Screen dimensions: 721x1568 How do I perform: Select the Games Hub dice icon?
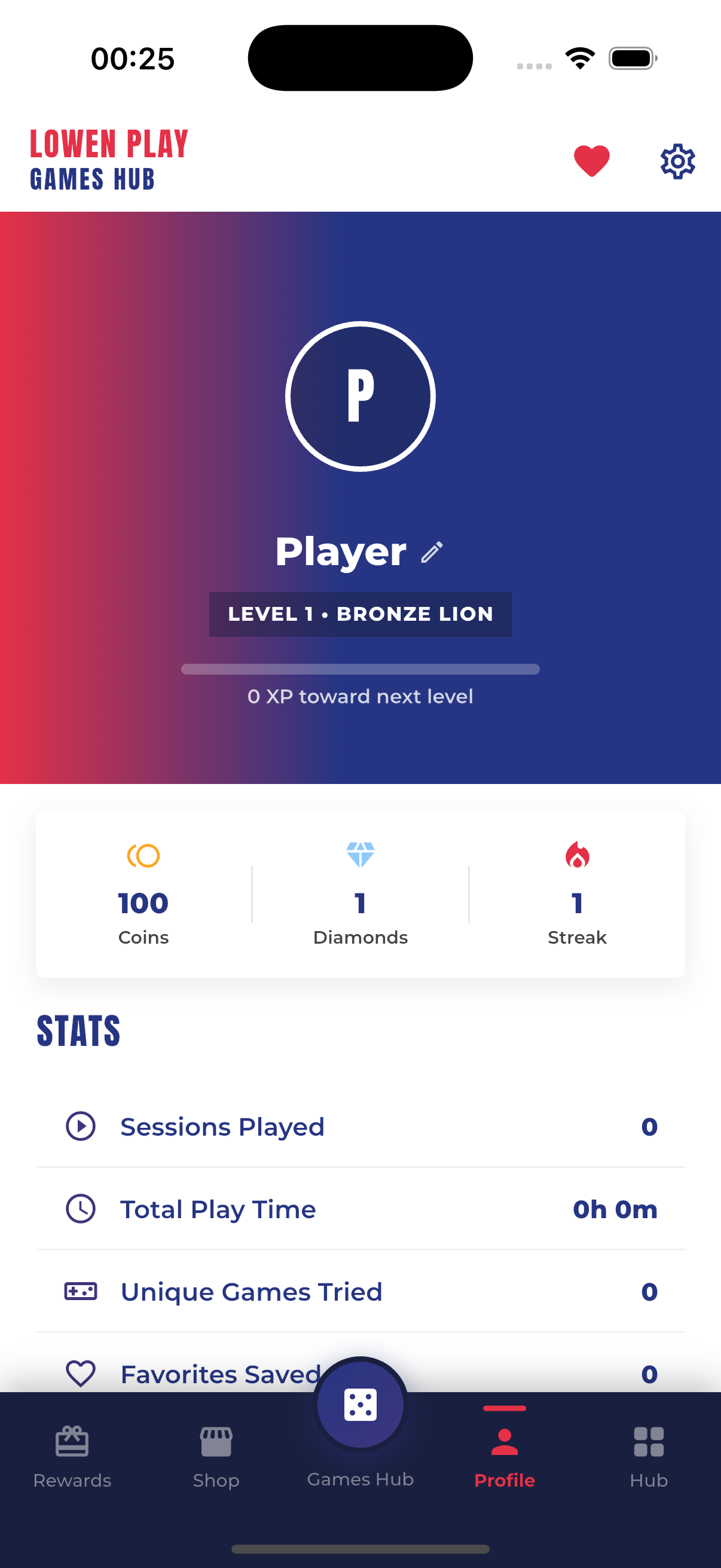[360, 1405]
